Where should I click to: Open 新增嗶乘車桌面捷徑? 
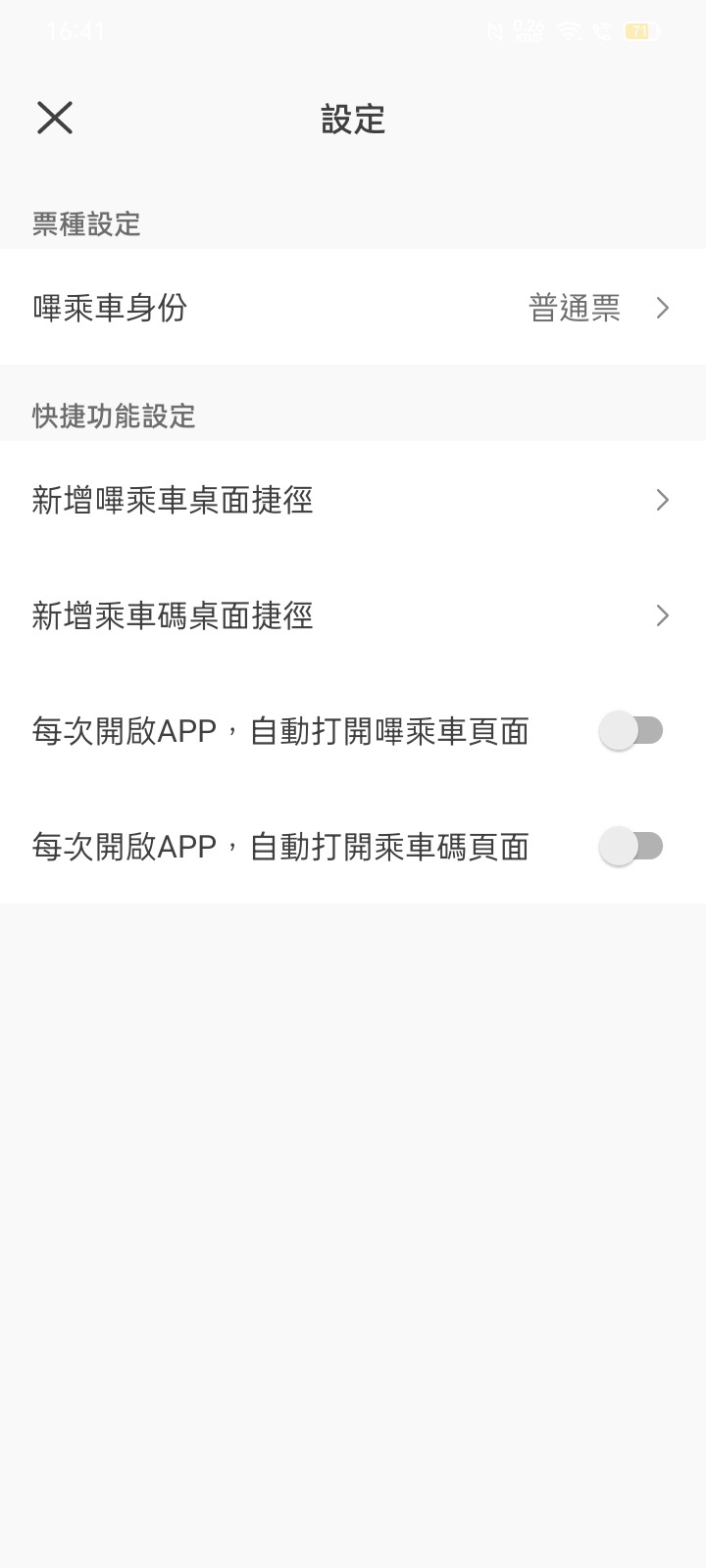click(353, 500)
